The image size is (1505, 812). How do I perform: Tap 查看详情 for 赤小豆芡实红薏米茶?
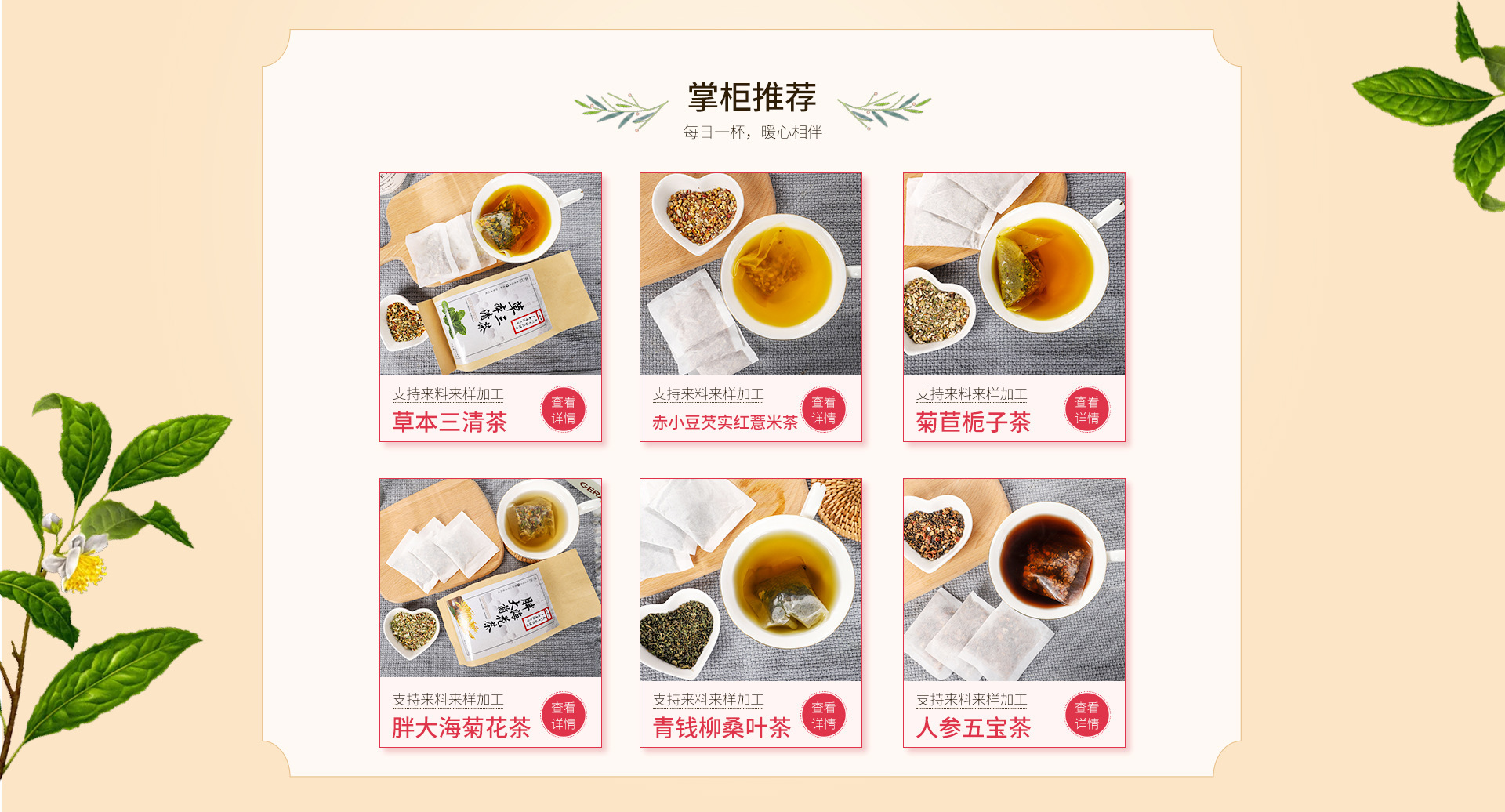click(x=823, y=410)
